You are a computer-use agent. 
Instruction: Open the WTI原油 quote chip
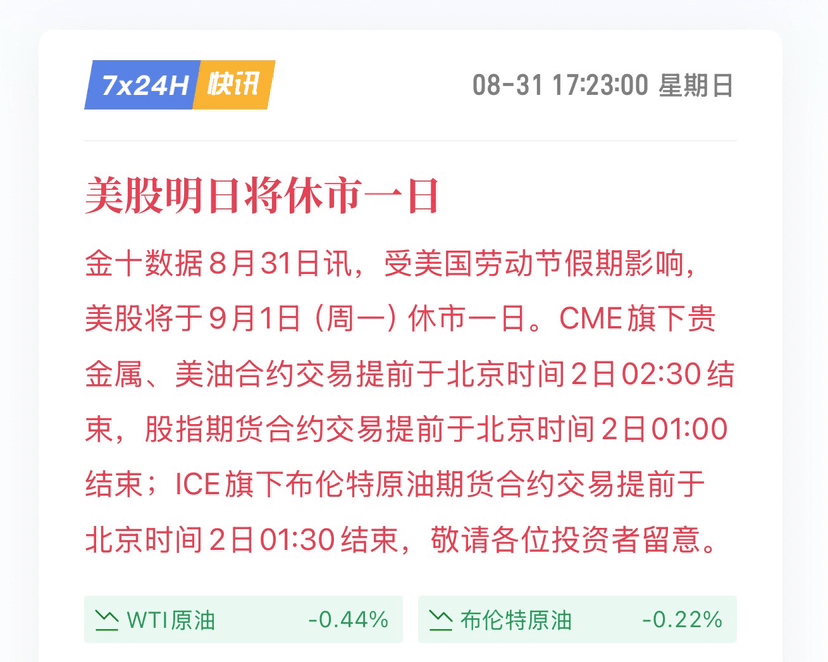click(x=243, y=620)
